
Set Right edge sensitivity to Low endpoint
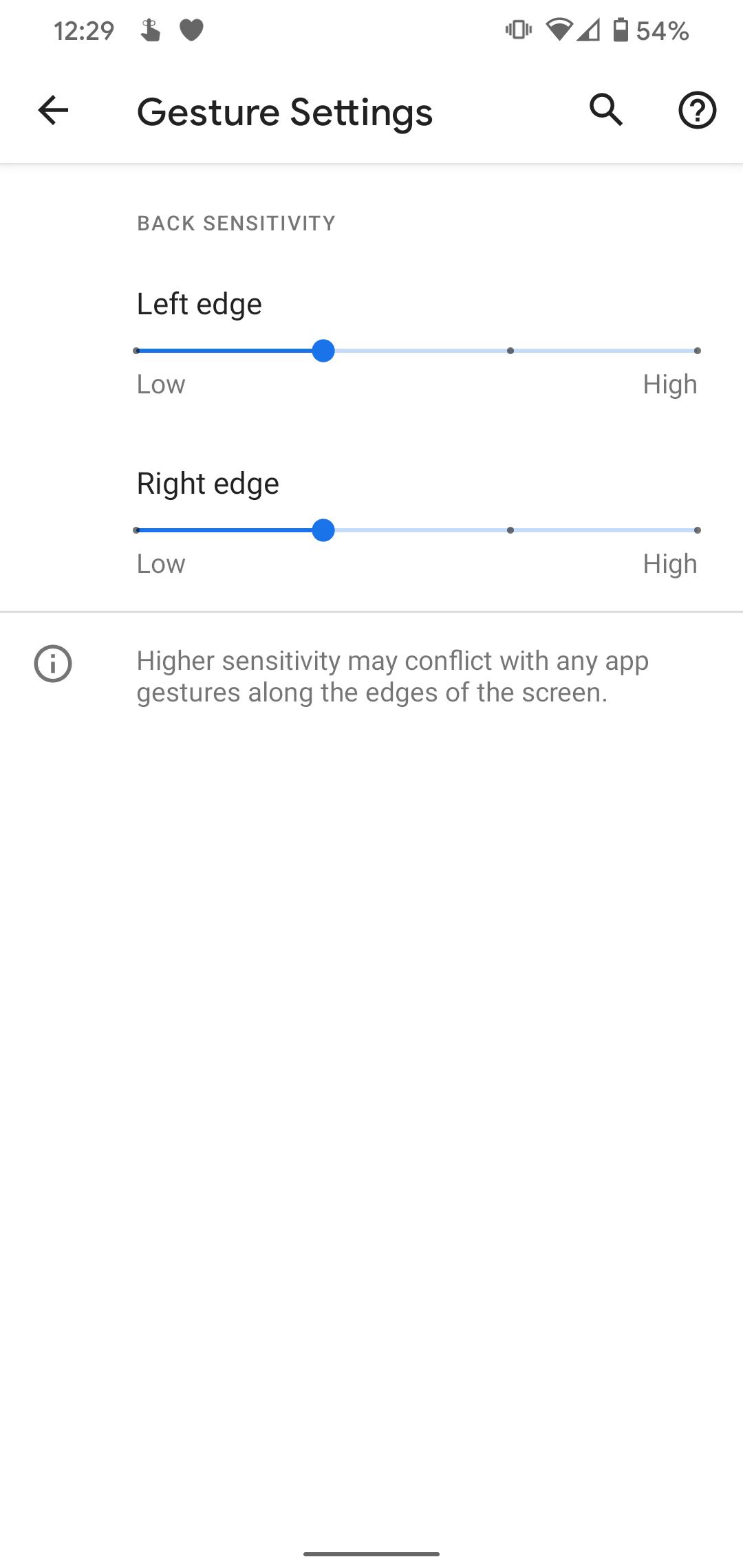click(136, 530)
